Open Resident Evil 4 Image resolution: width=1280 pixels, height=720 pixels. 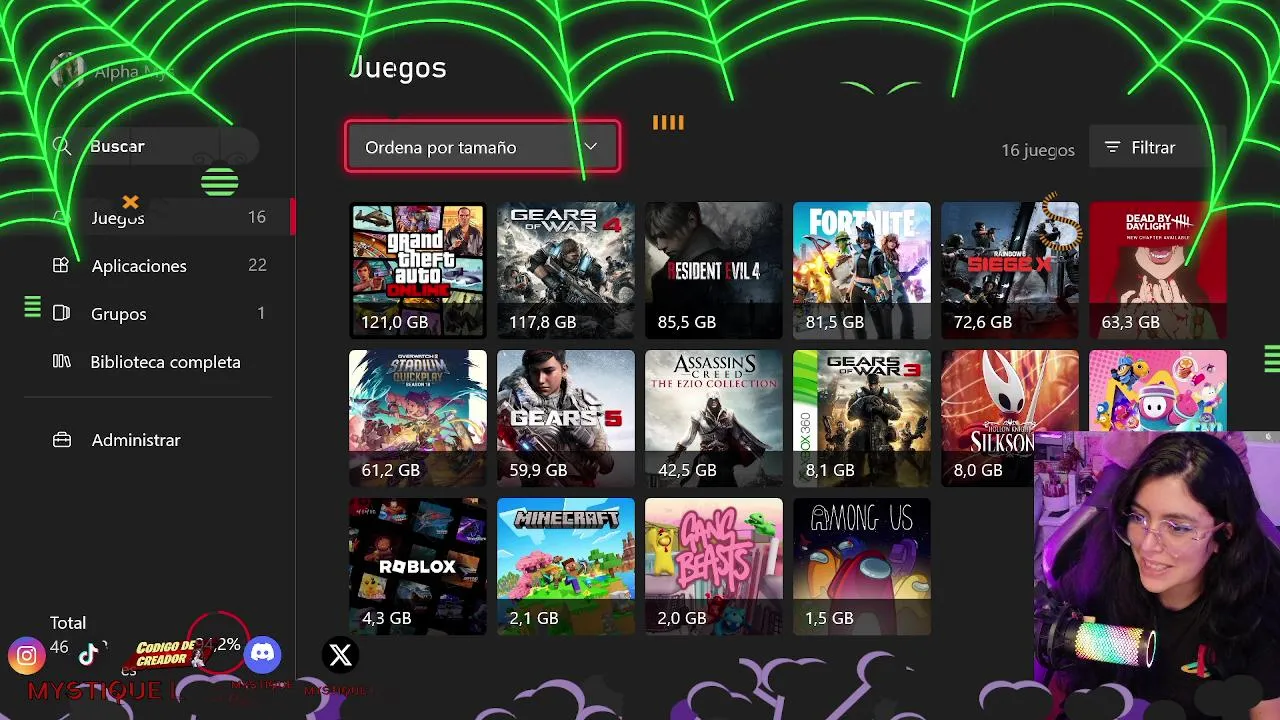[714, 270]
